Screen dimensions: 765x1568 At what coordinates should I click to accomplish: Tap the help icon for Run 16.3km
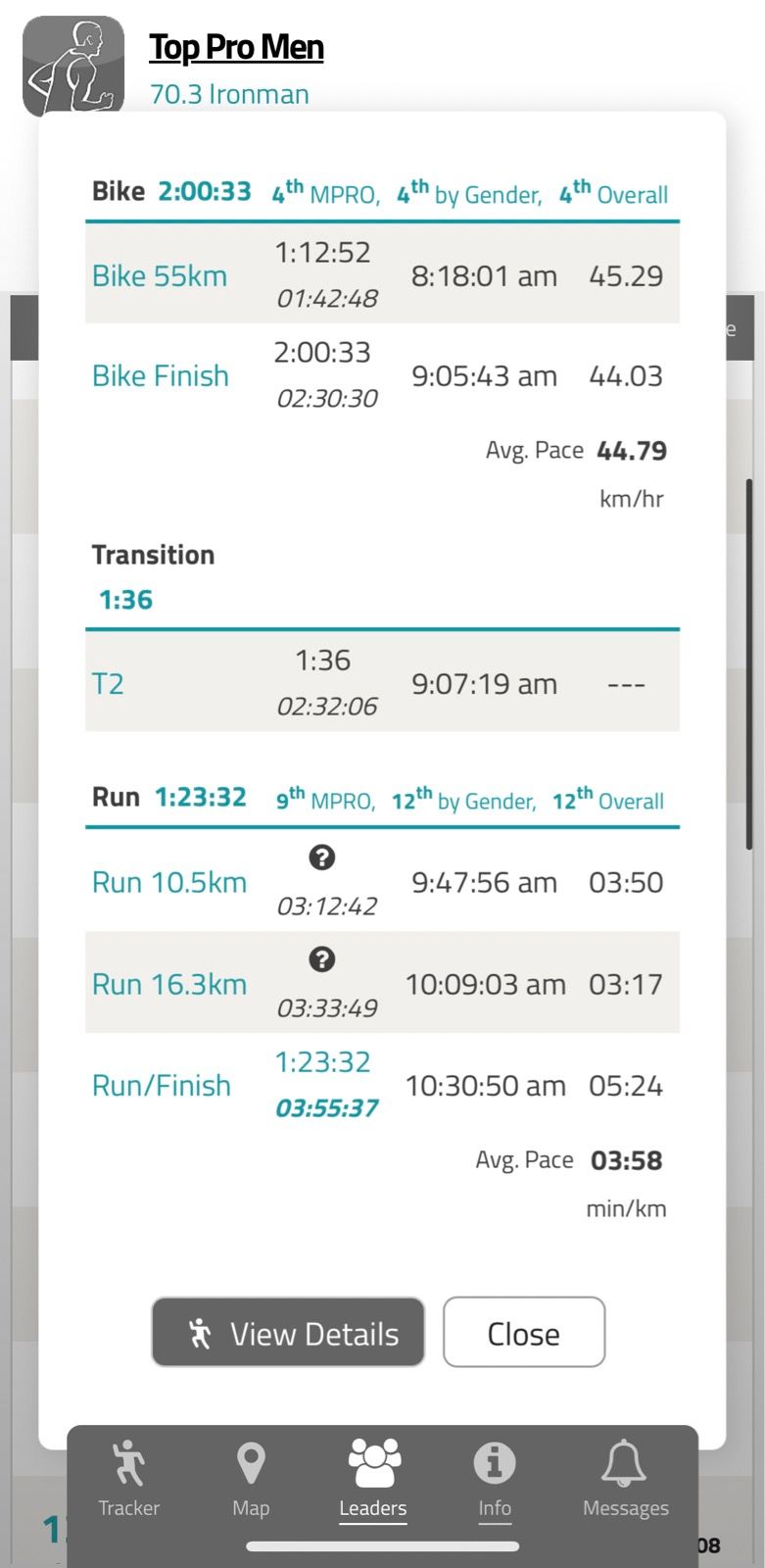coord(322,959)
